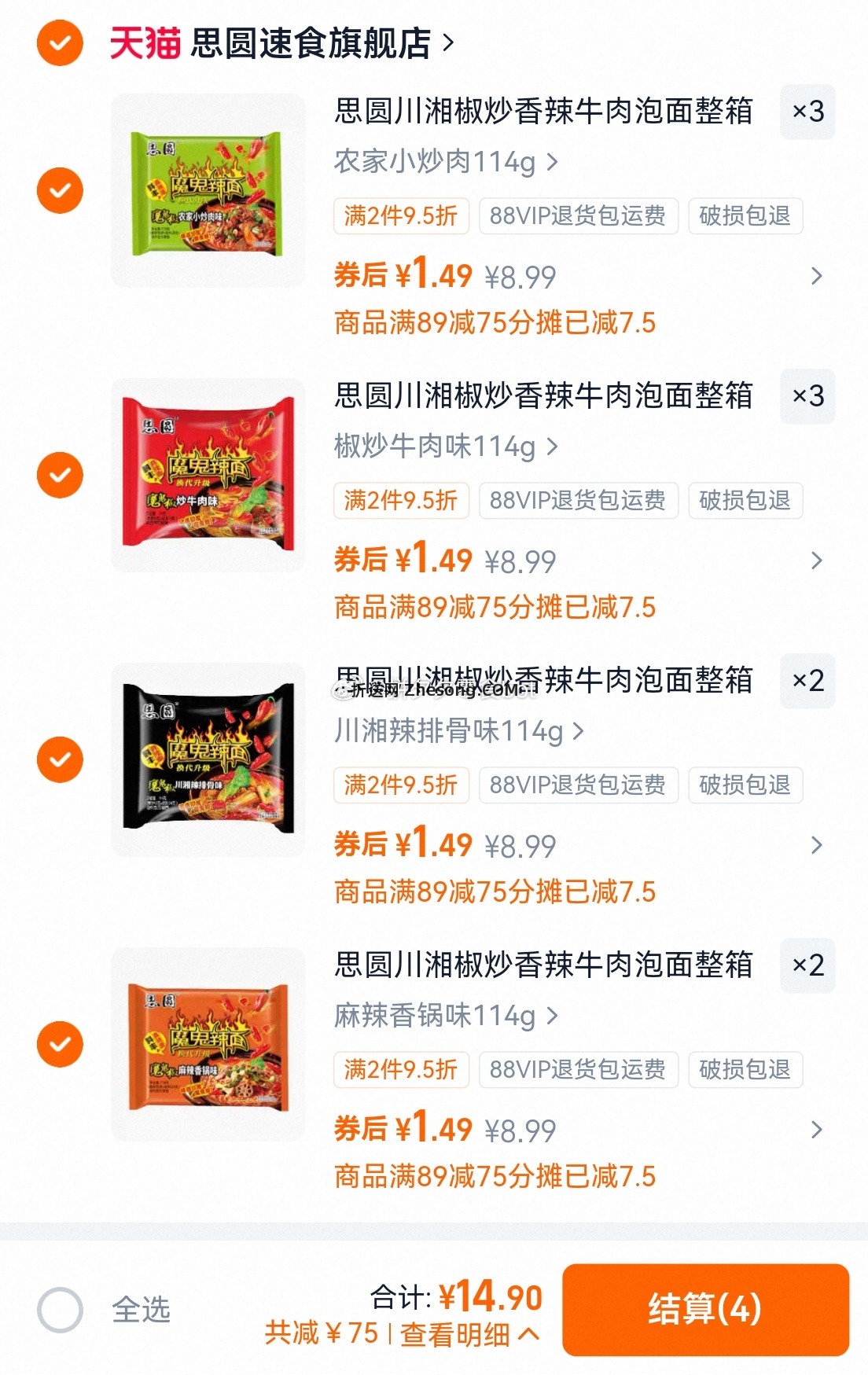This screenshot has height=1375, width=868.
Task: Click the ×3 quantity badge on first item
Action: (x=807, y=112)
